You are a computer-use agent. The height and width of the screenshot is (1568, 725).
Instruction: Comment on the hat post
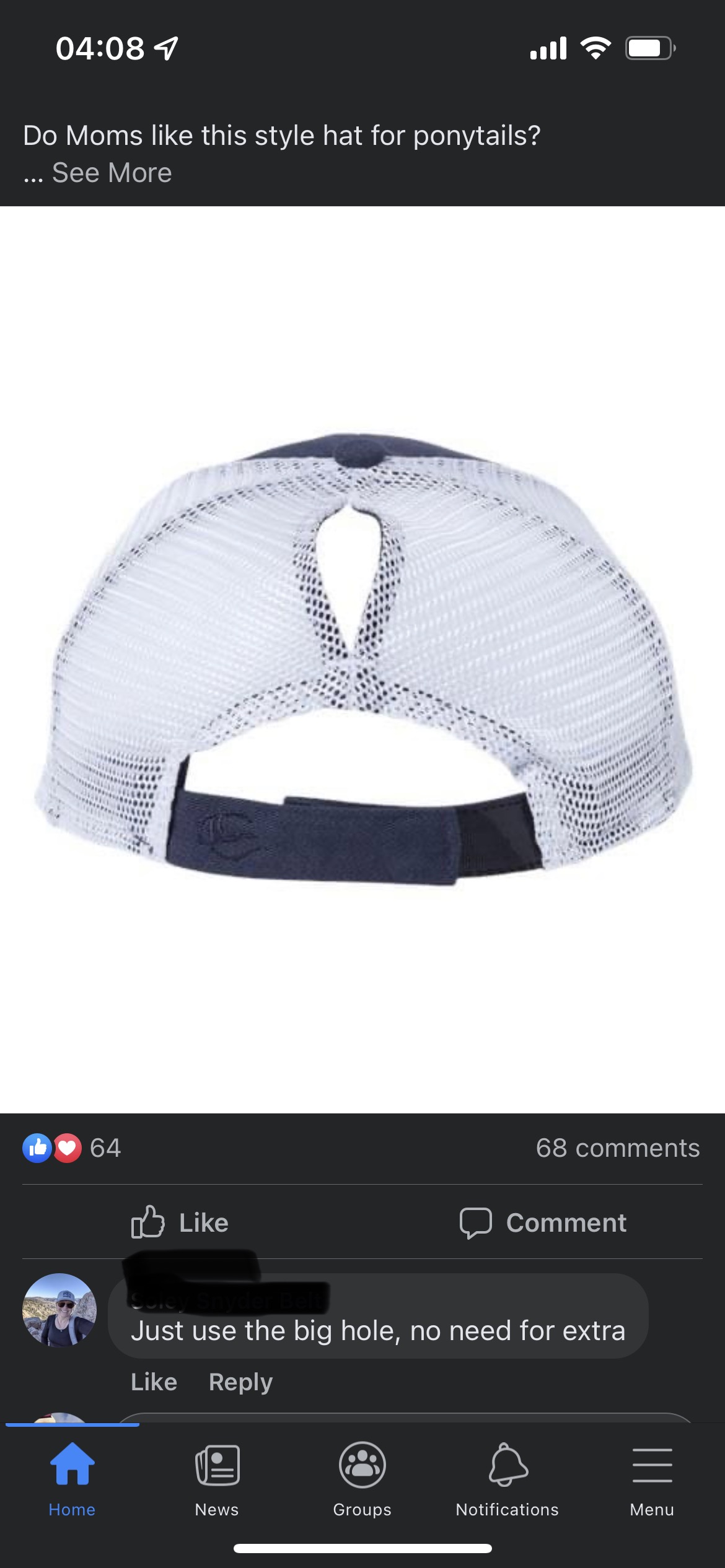[x=543, y=1222]
